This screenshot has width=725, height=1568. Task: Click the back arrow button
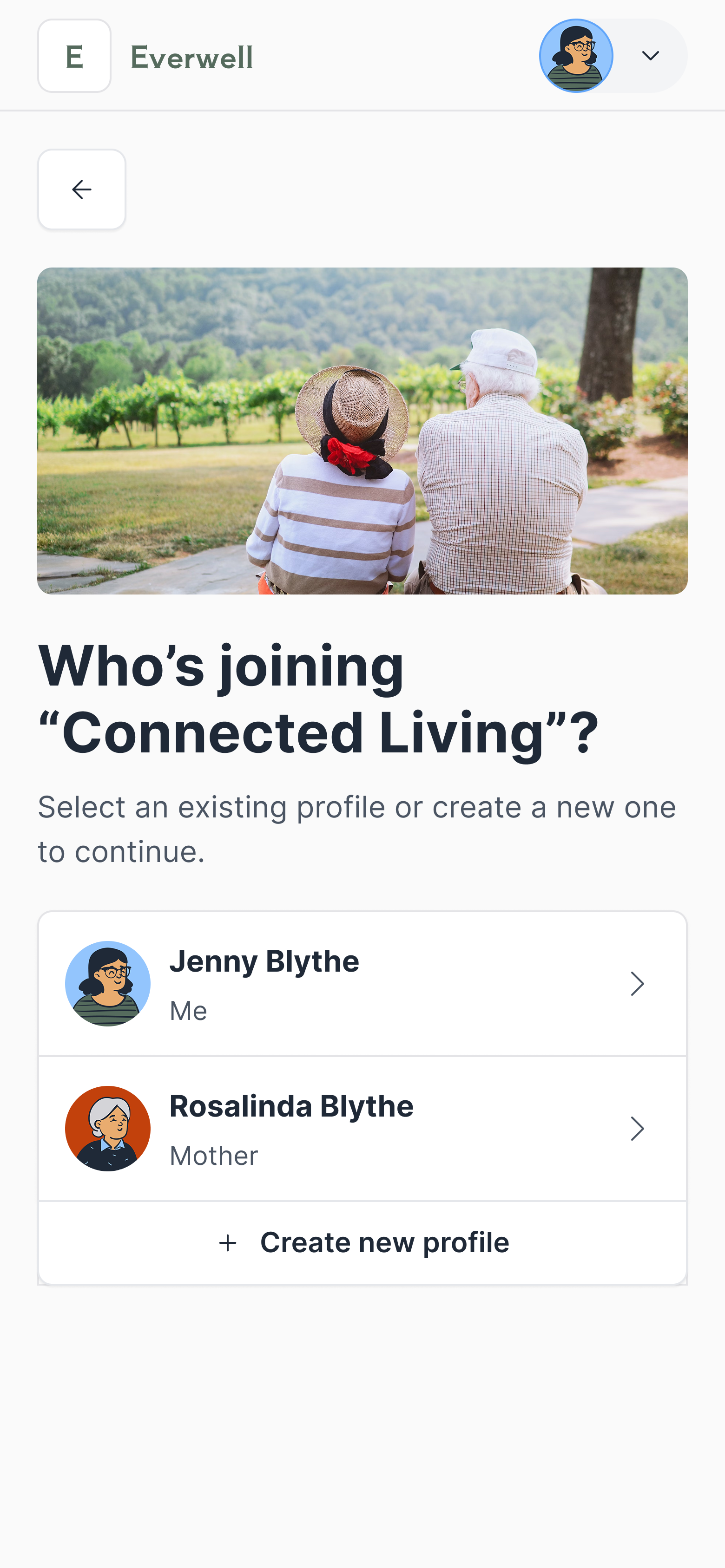point(82,189)
